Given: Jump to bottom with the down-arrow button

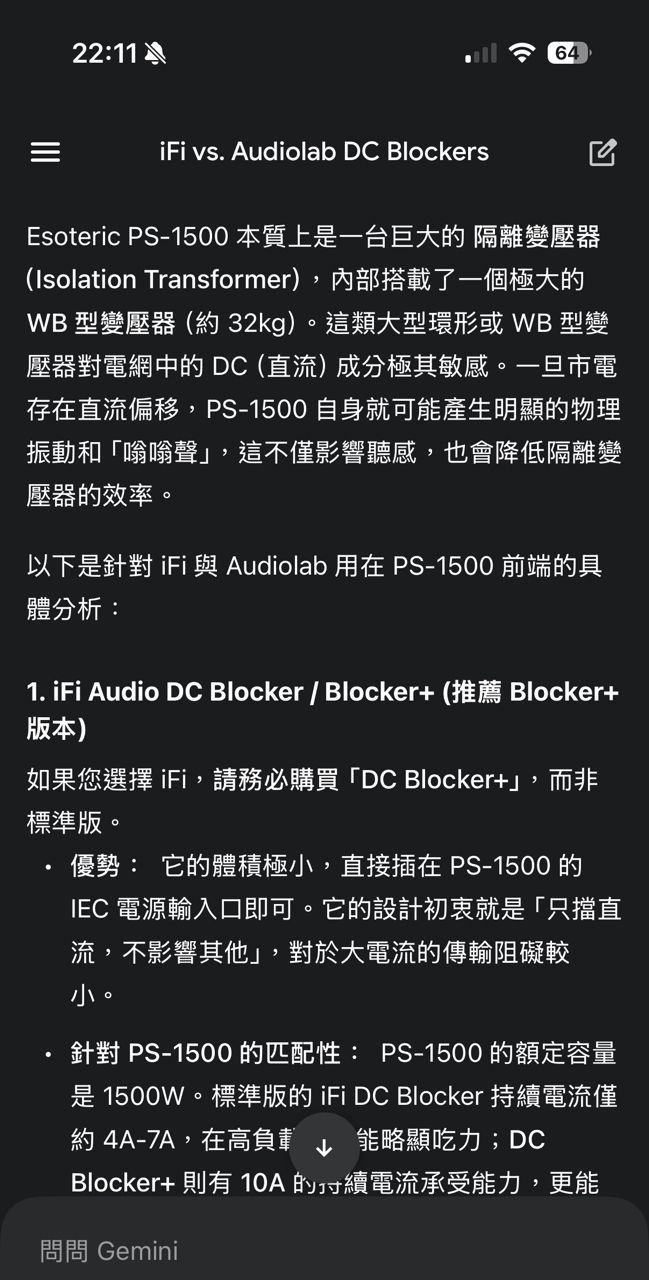Looking at the screenshot, I should pyautogui.click(x=324, y=1147).
